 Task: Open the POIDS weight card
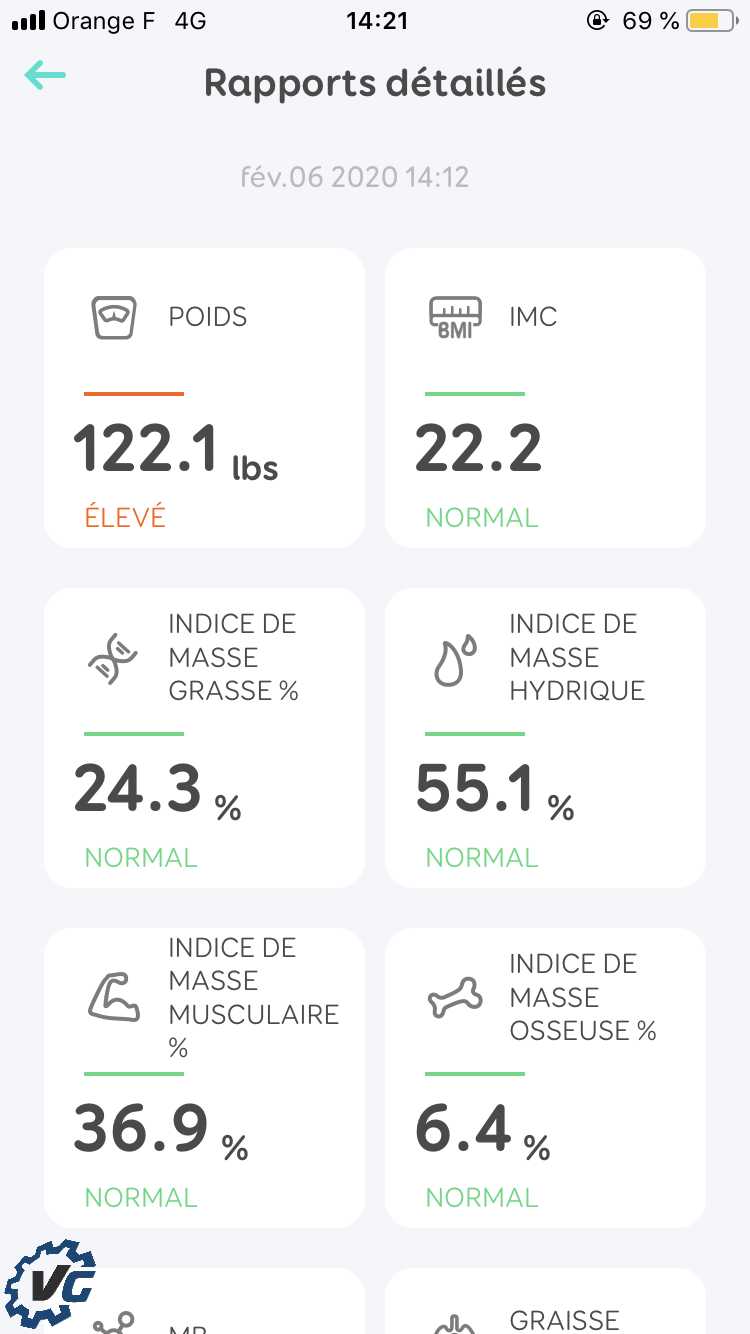204,398
